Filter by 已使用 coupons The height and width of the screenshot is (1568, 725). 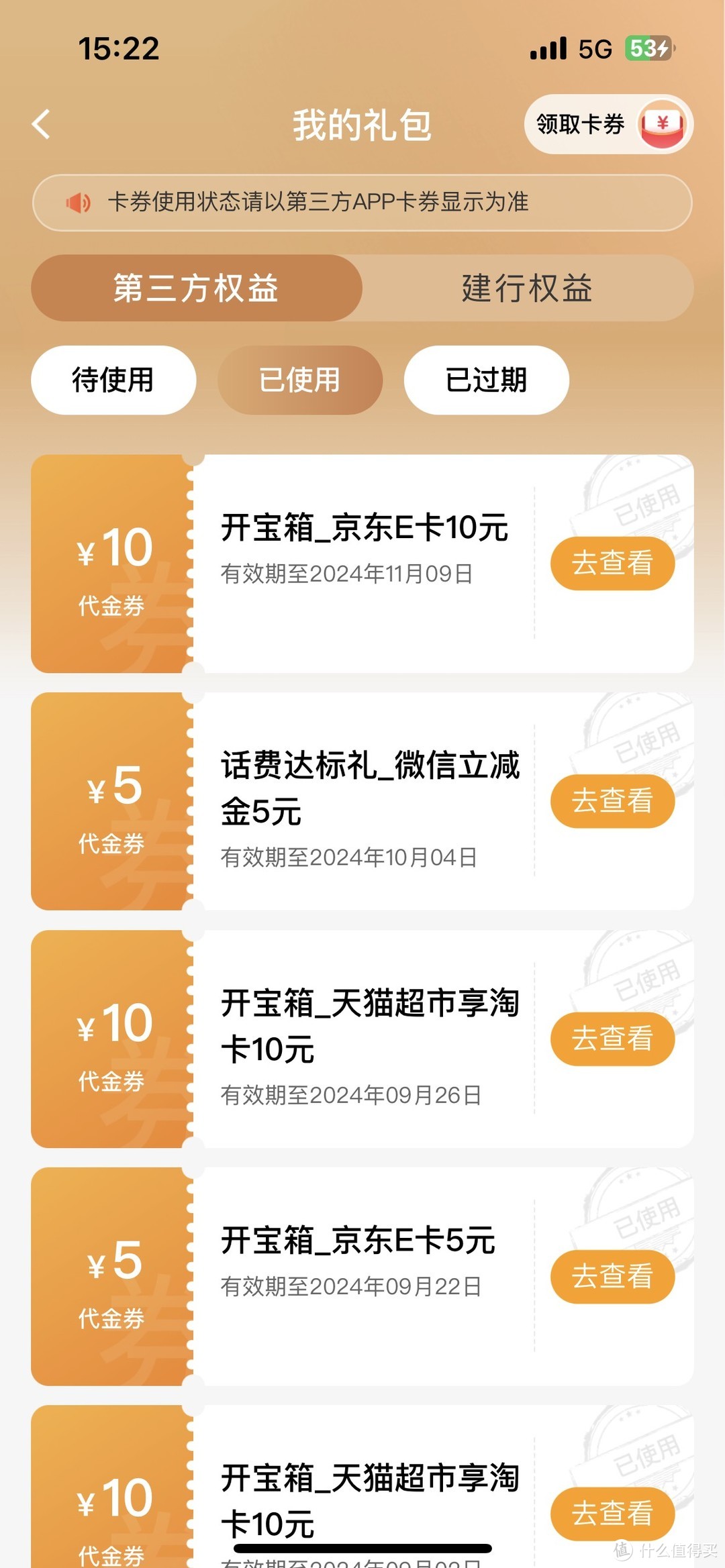pos(300,380)
